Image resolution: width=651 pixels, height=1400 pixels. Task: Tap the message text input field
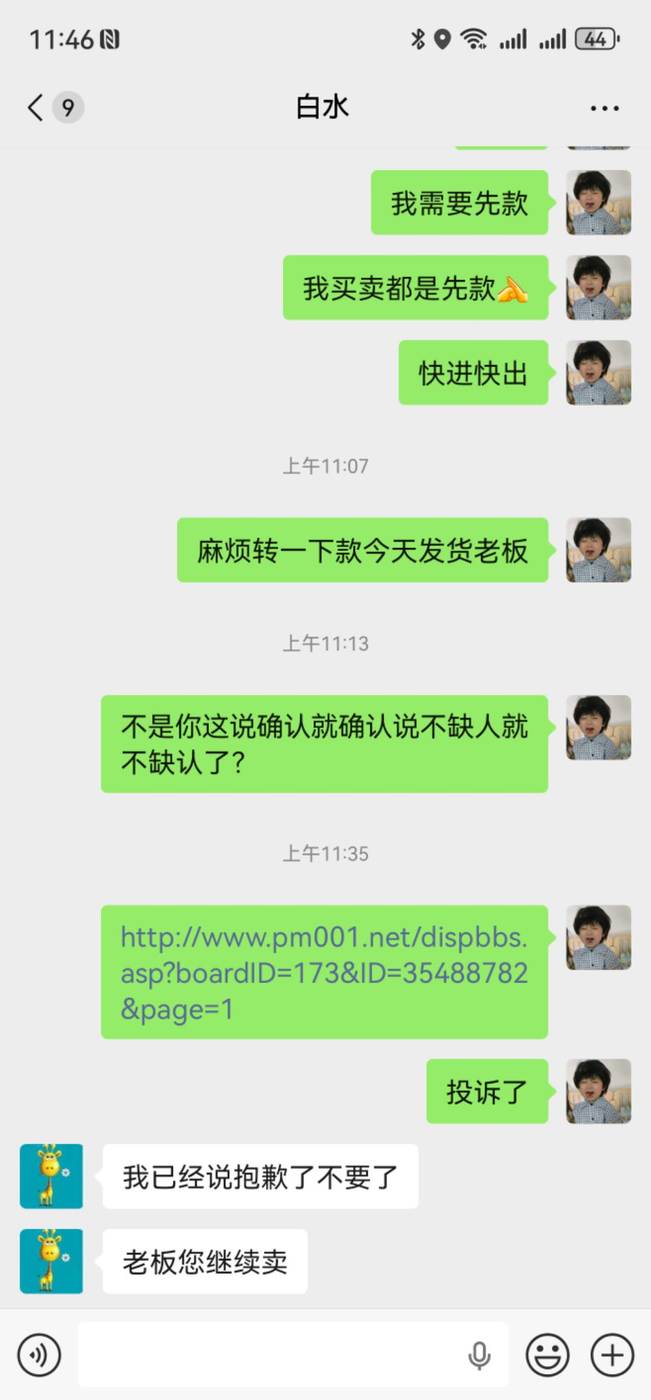point(270,1355)
